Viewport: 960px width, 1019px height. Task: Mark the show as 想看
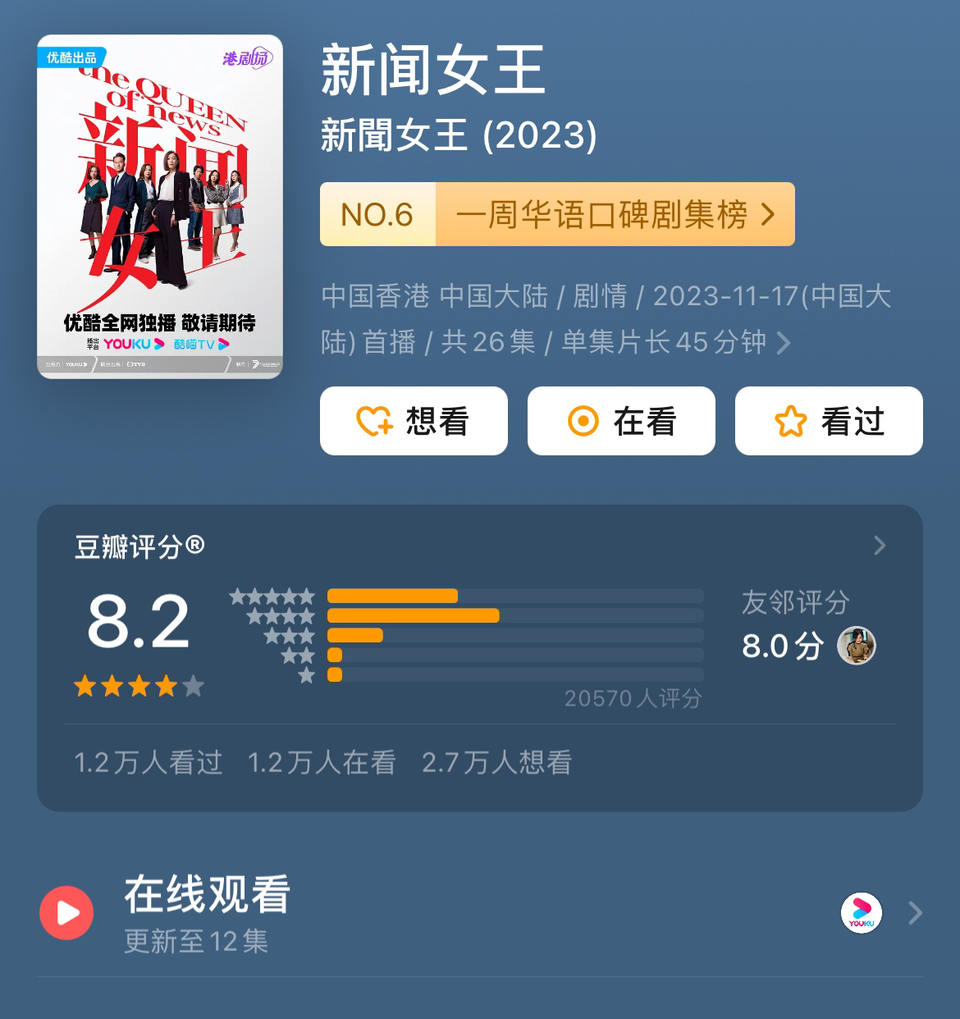click(x=413, y=421)
